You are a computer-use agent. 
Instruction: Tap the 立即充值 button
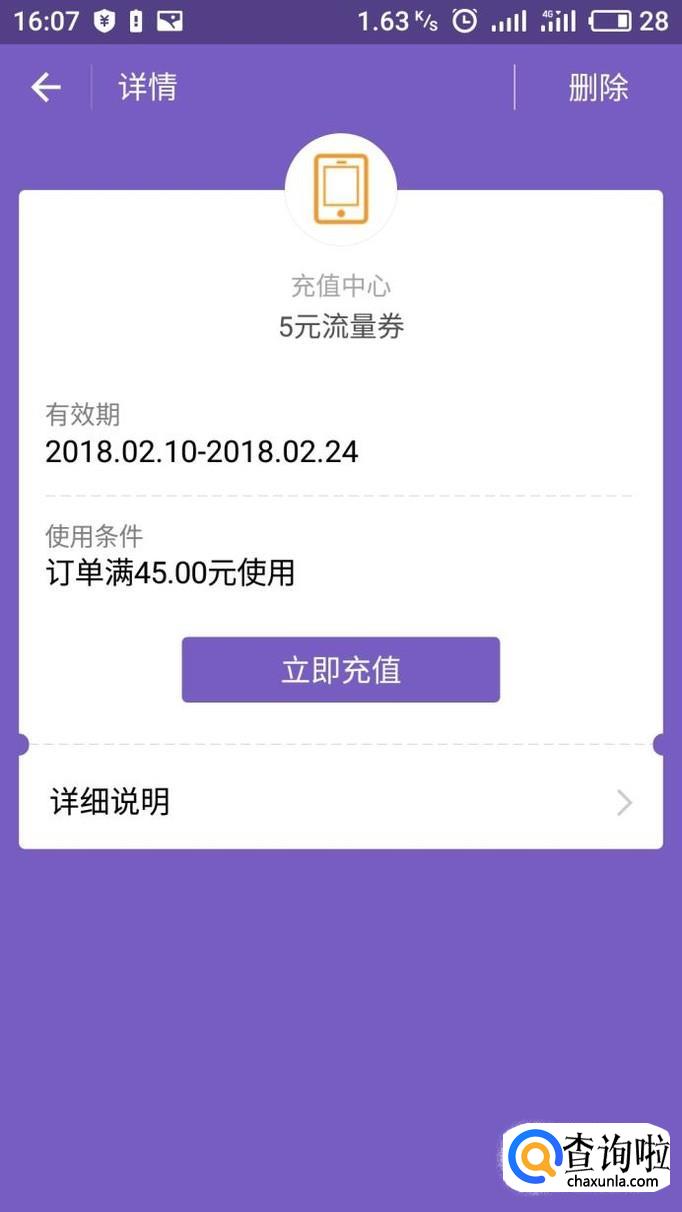tap(340, 670)
